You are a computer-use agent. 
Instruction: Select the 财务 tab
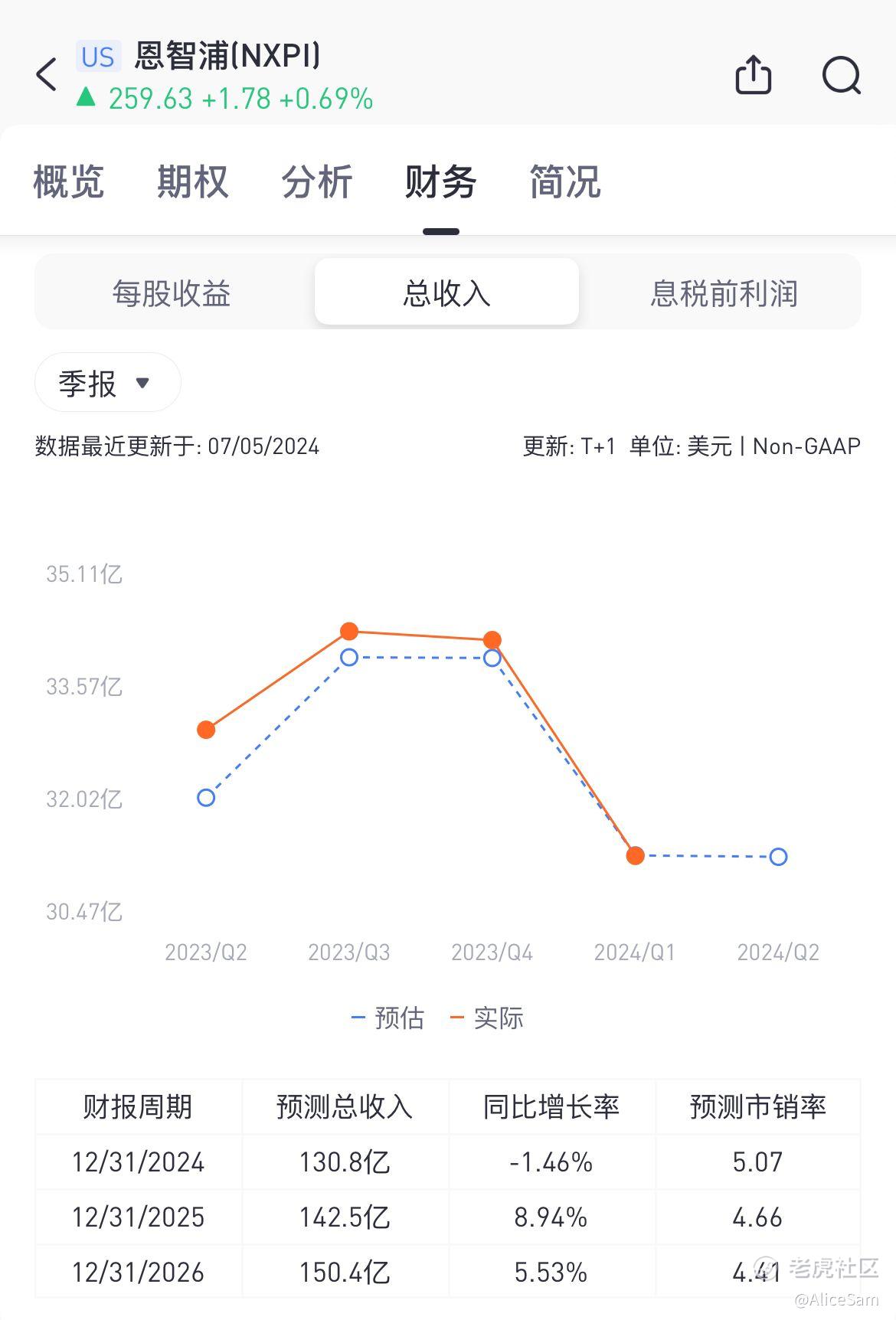tap(441, 182)
